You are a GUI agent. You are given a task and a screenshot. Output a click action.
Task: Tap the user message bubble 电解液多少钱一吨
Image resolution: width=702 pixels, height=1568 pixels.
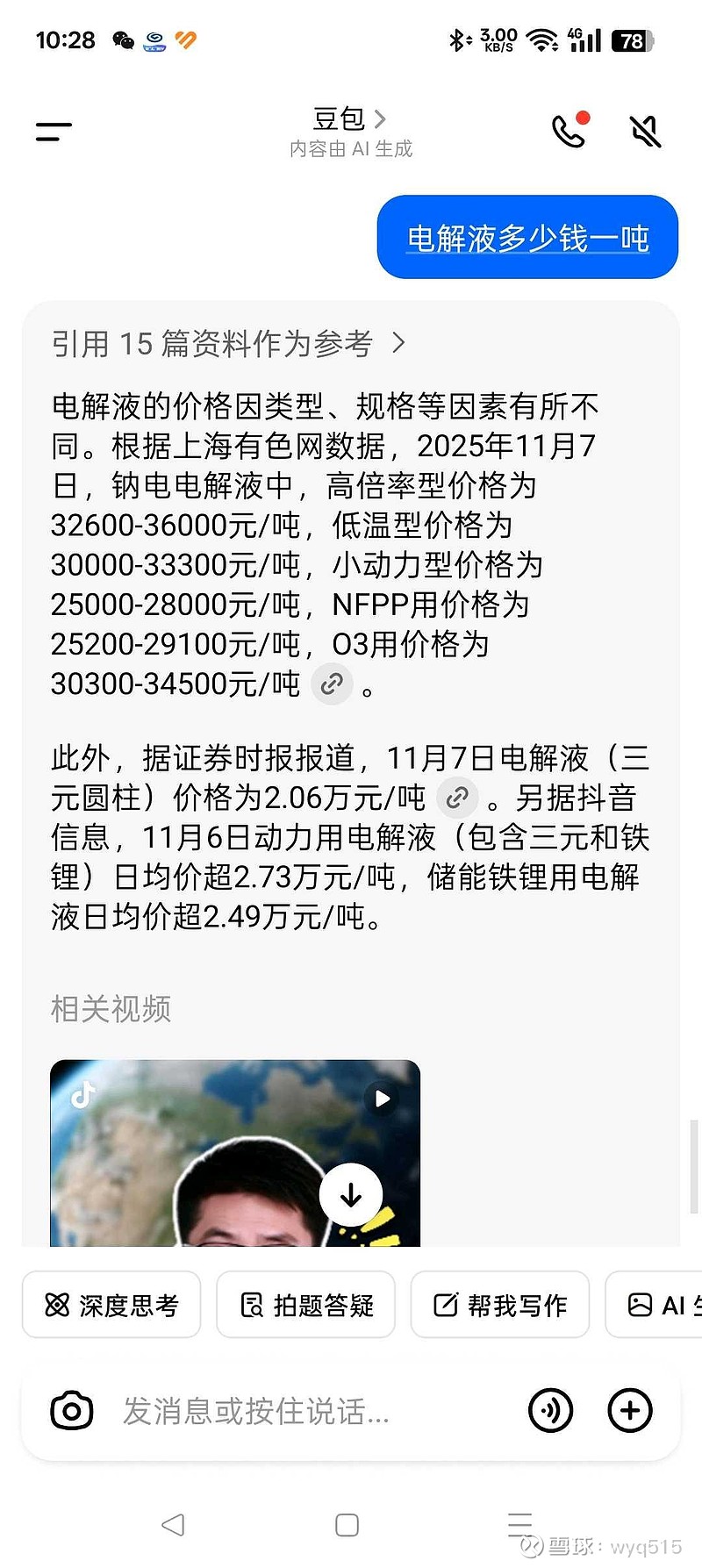tap(526, 237)
